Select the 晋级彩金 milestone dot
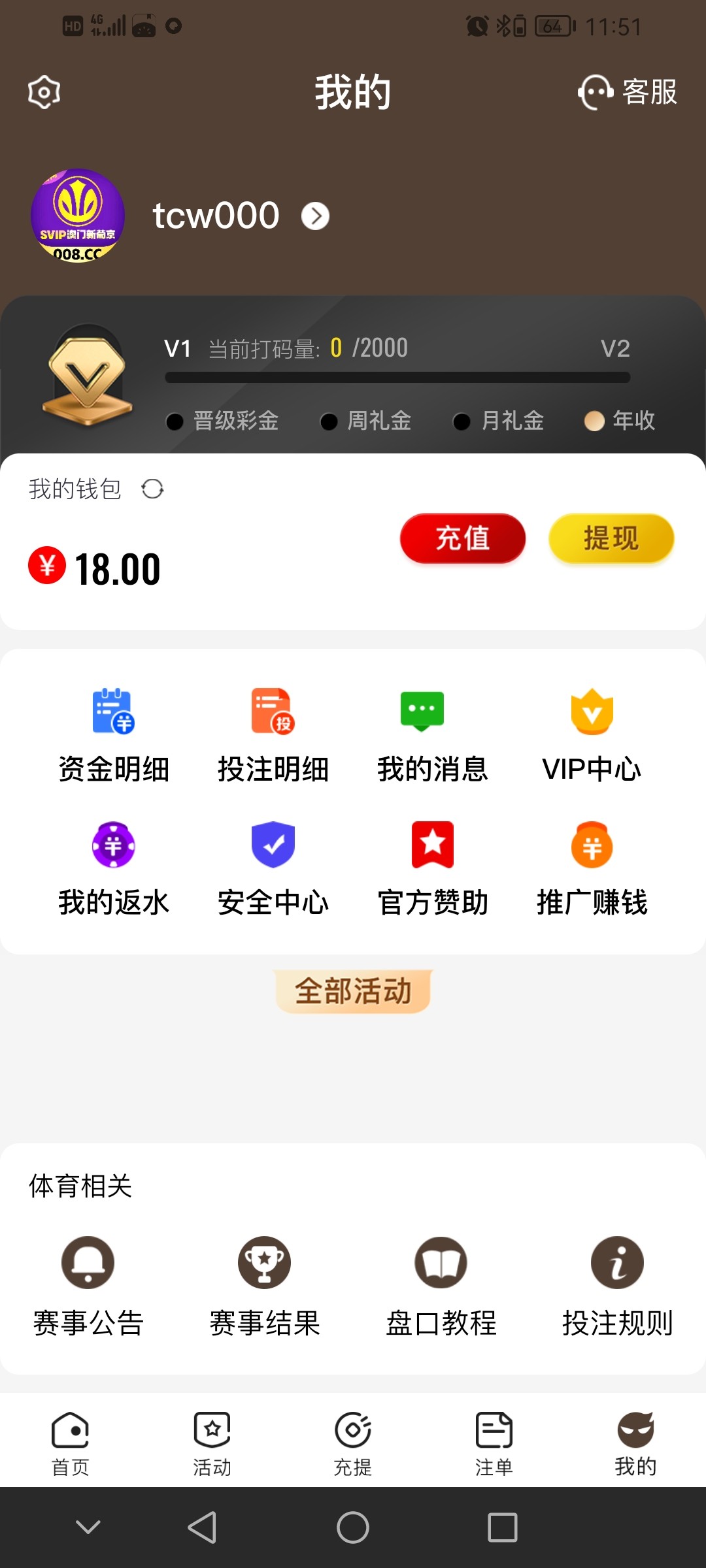Image resolution: width=706 pixels, height=1568 pixels. (175, 421)
